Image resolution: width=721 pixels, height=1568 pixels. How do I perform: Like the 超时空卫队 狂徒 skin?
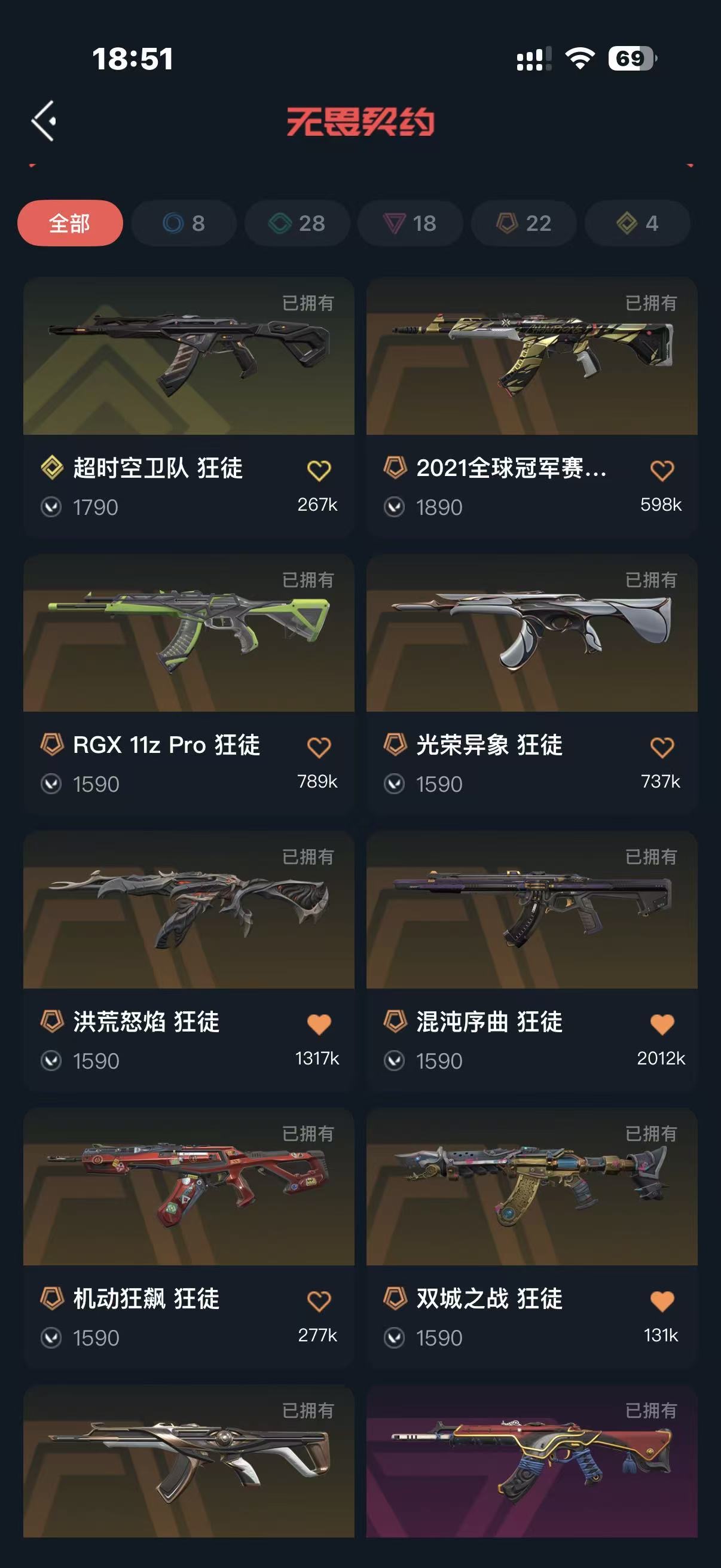coord(319,471)
